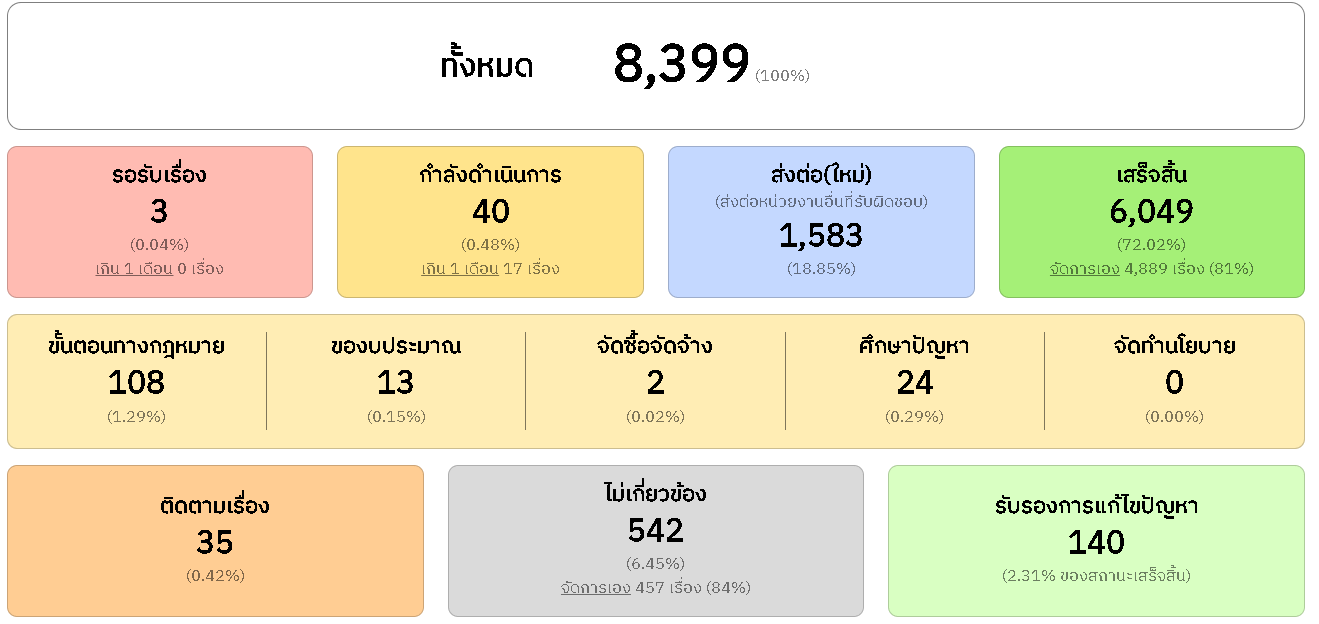This screenshot has height=624, width=1319.
Task: Open the underlined link in the กำลังดำเนินการ card
Action: click(459, 269)
